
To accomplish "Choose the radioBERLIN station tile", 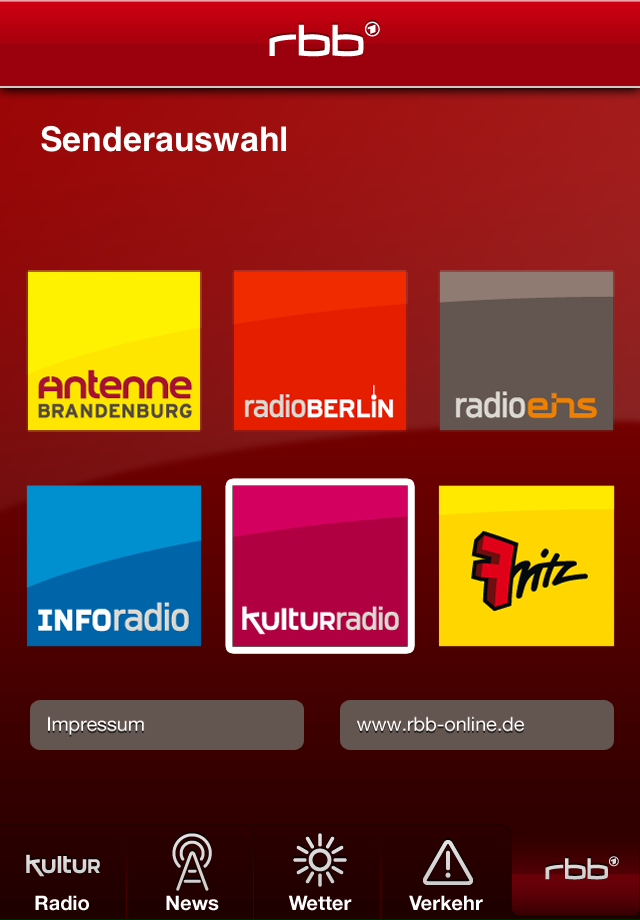I will coord(320,351).
